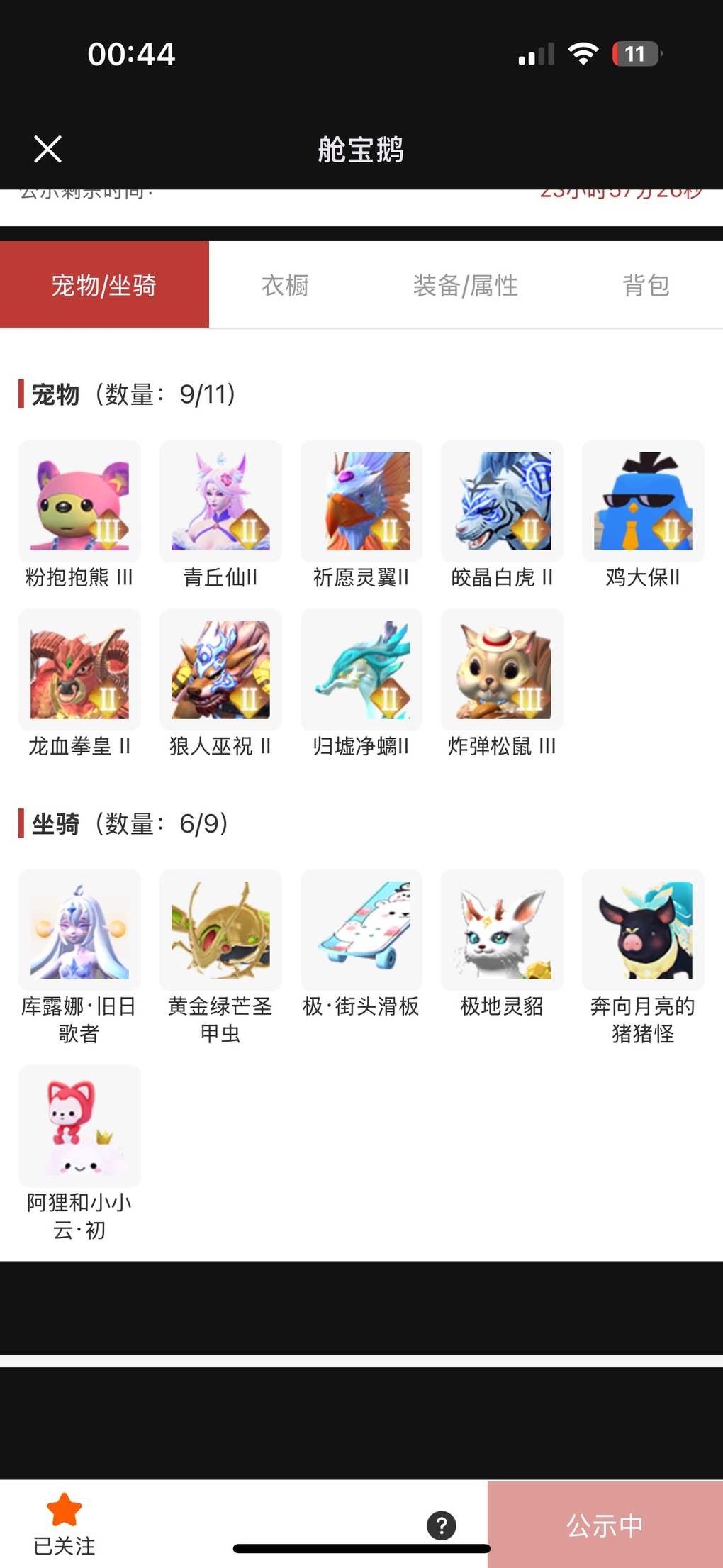Open the question mark help icon
723x1568 pixels.
[x=441, y=1525]
